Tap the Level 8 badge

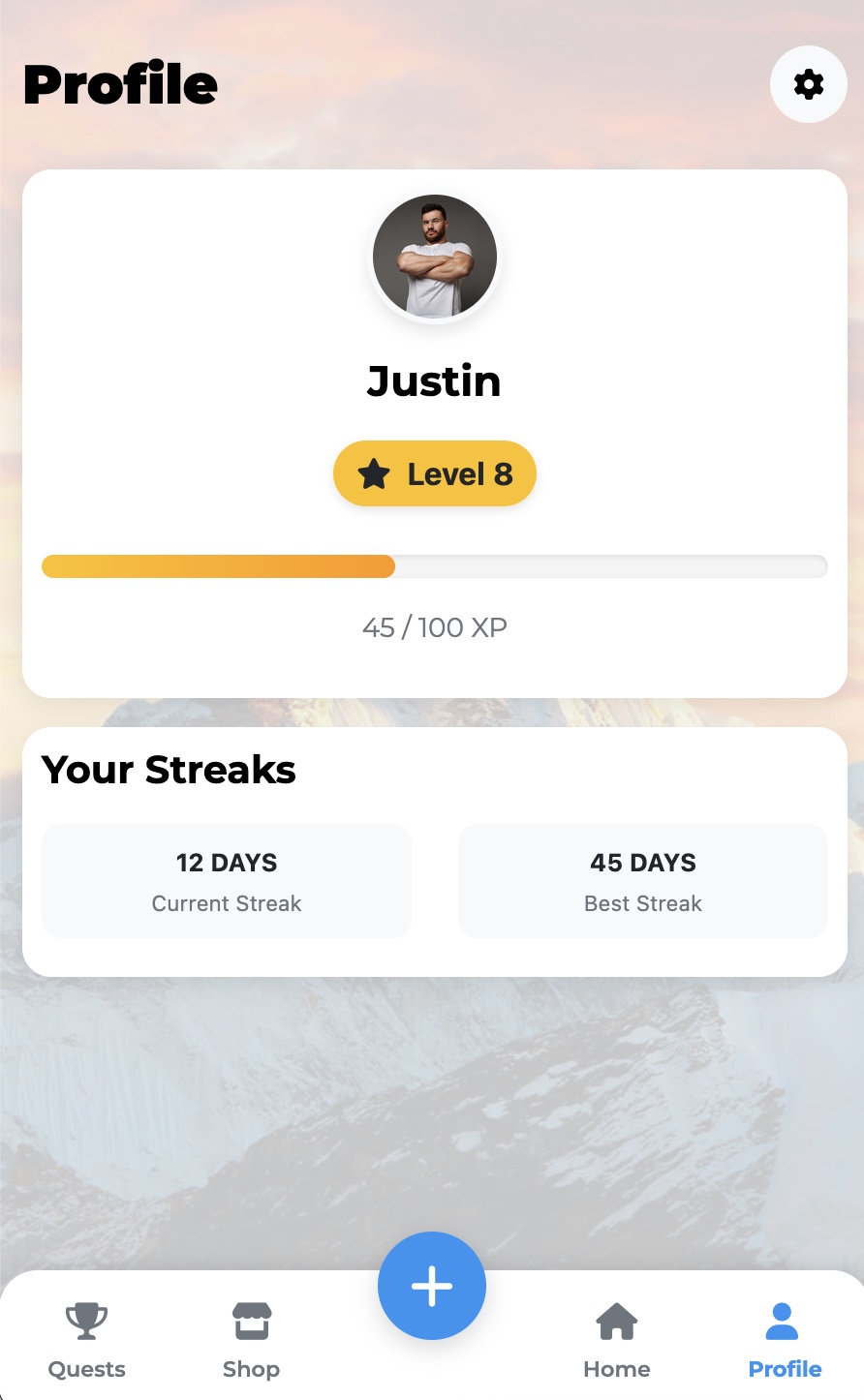(434, 473)
